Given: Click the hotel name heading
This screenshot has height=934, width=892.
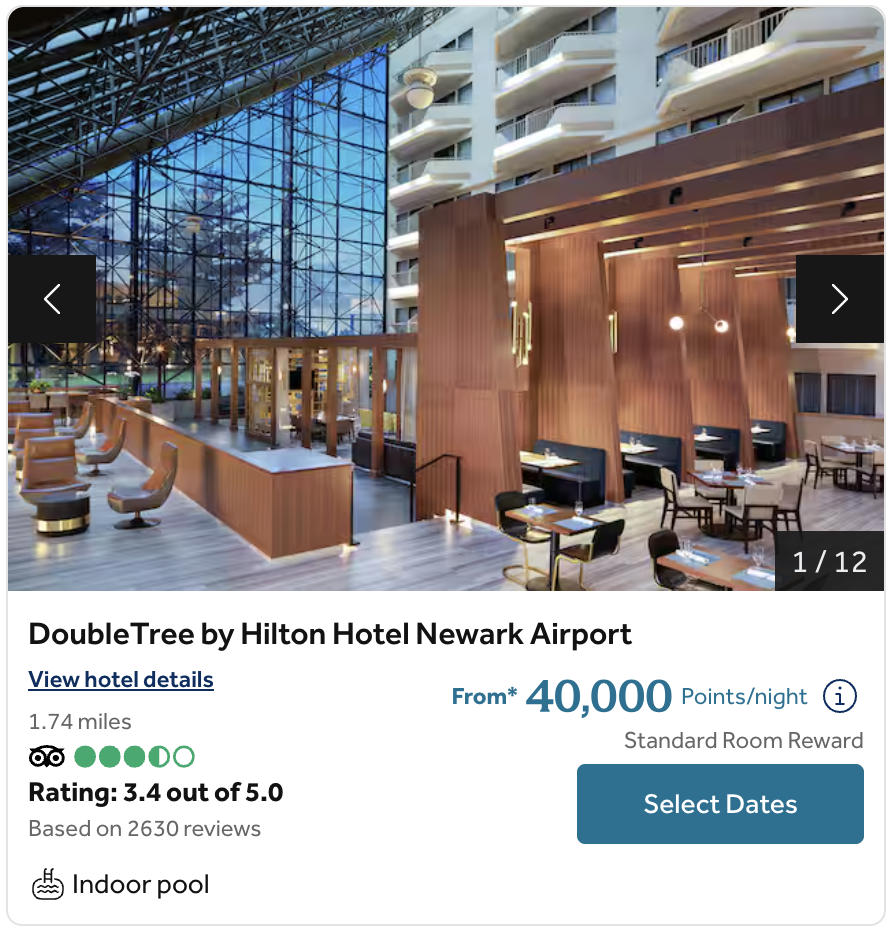Looking at the screenshot, I should pos(330,634).
